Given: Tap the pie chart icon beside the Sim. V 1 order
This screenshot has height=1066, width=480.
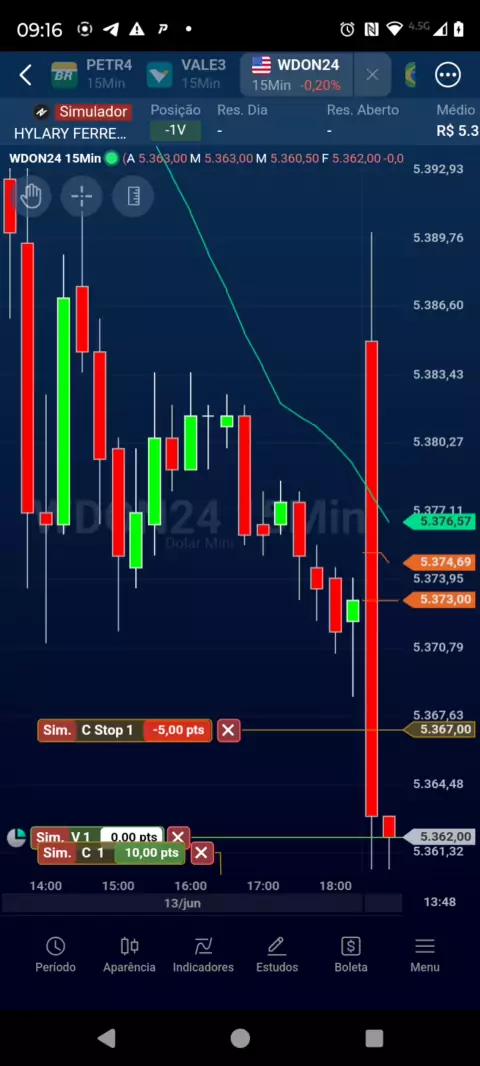Looking at the screenshot, I should [17, 838].
